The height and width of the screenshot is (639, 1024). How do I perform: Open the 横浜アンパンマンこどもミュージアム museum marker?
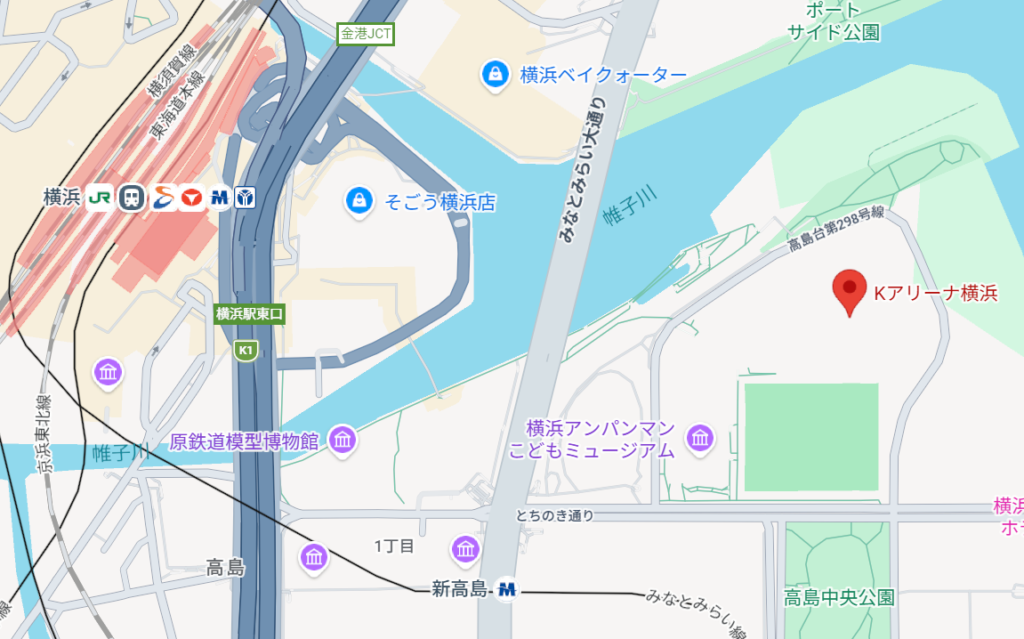pyautogui.click(x=700, y=438)
